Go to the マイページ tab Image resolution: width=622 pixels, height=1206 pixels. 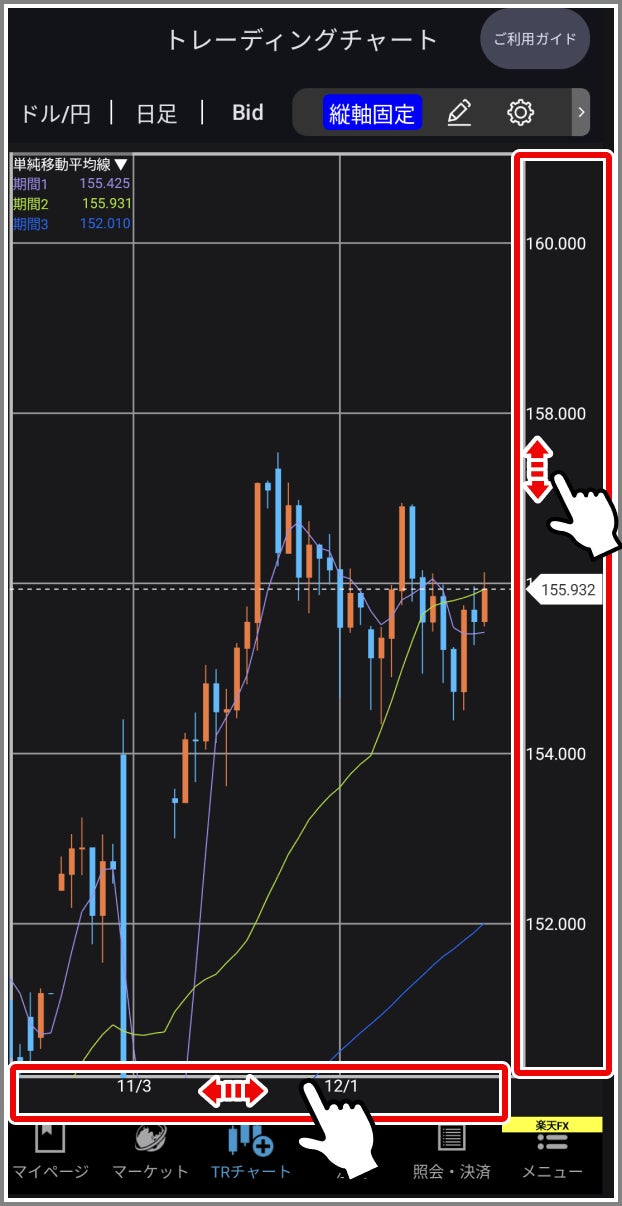(x=50, y=1153)
